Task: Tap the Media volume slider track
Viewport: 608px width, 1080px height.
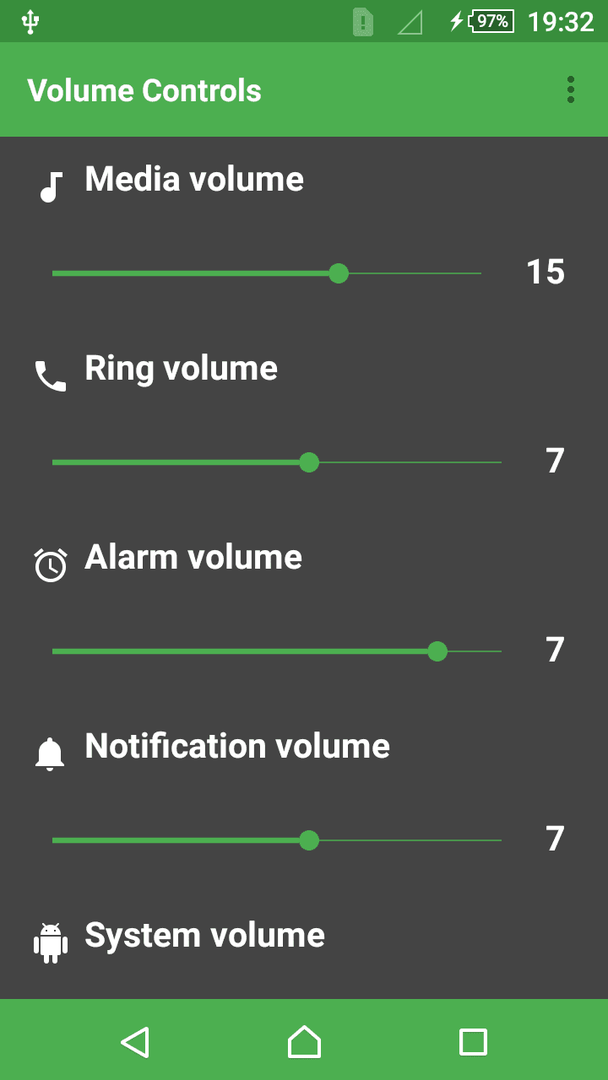Action: tap(266, 273)
